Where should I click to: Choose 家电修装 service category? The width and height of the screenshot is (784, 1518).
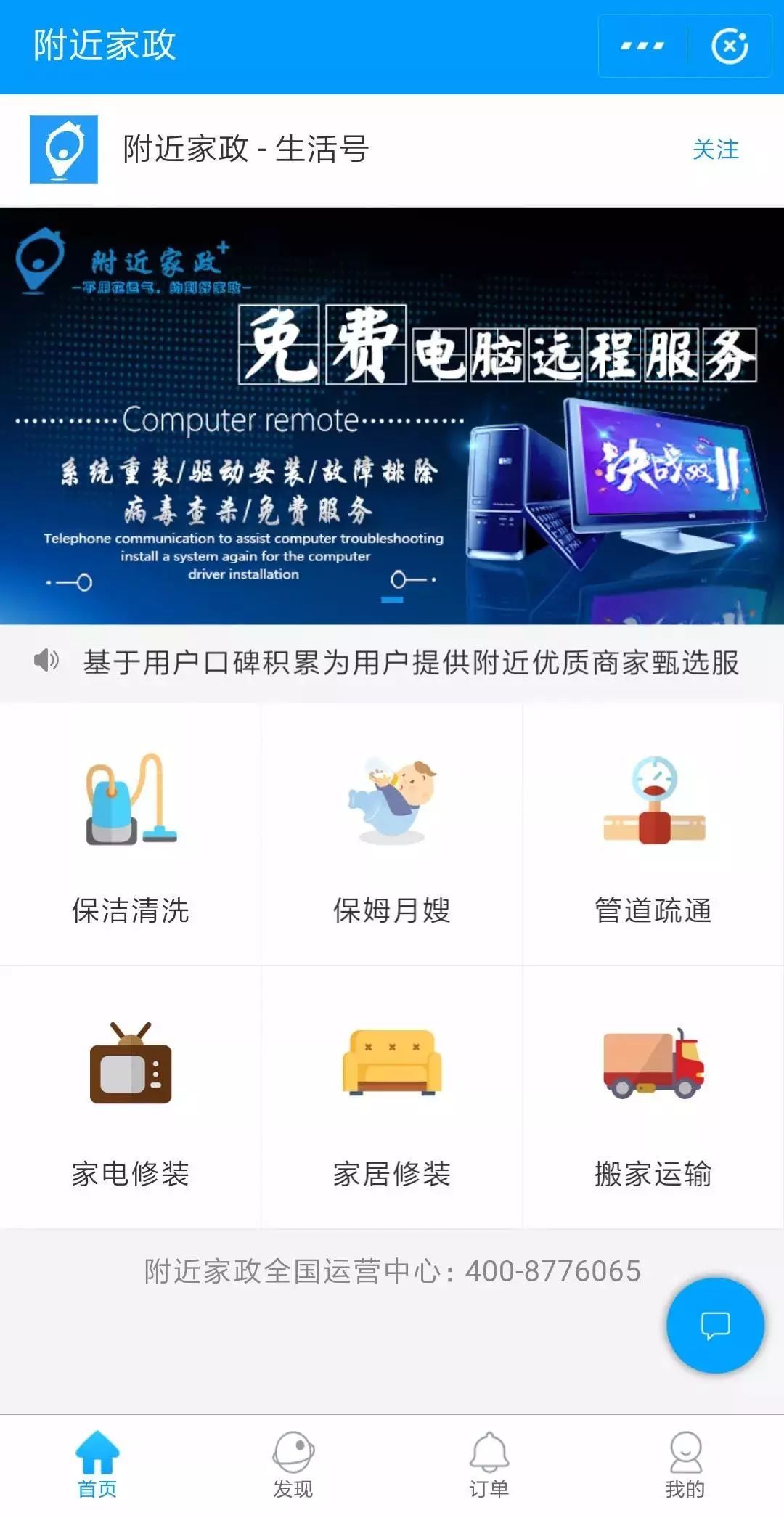point(131,1097)
